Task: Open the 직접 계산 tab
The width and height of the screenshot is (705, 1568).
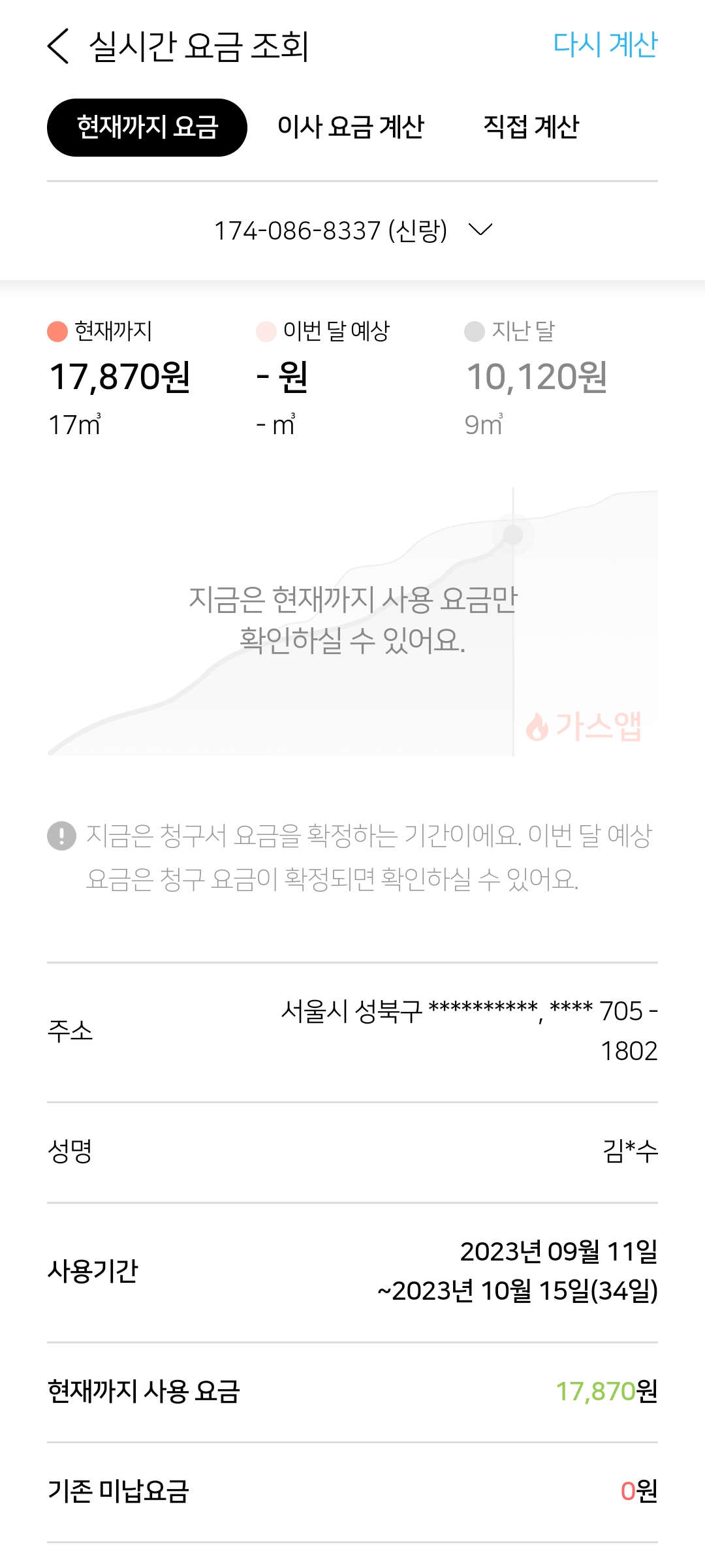Action: click(x=531, y=127)
